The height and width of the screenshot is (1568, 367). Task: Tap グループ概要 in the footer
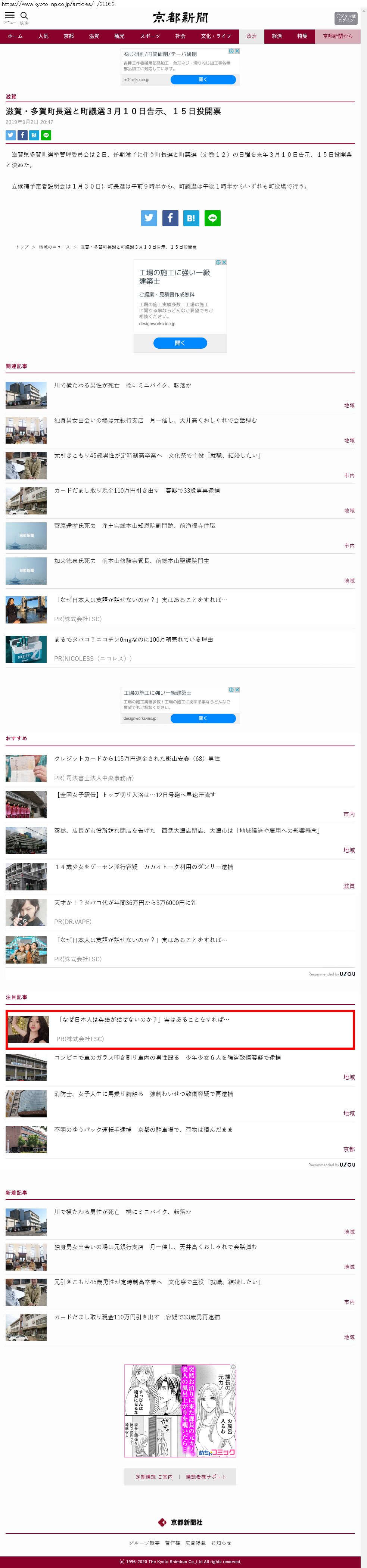point(144,1543)
